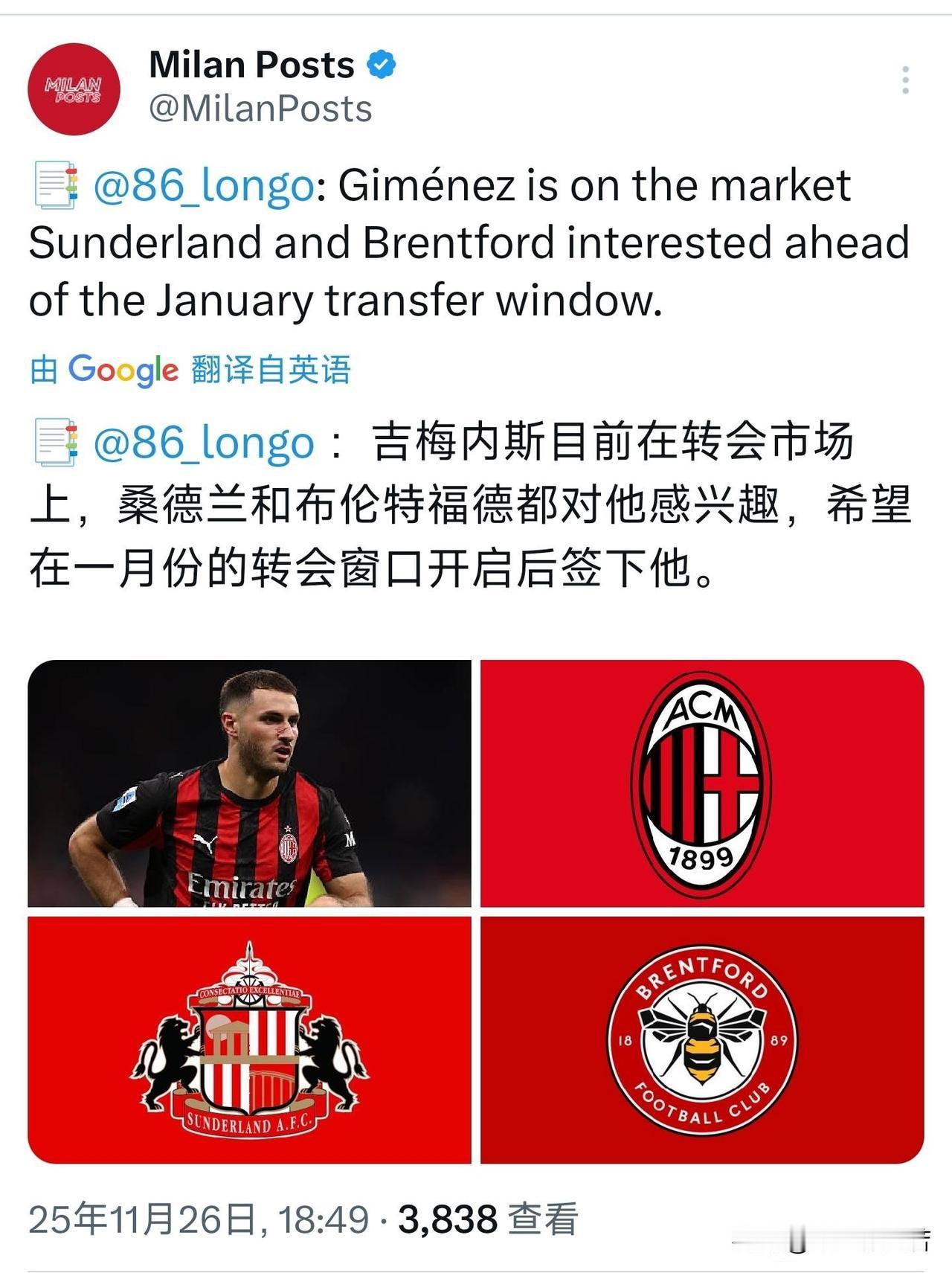Click the blue verified badge next to Milan Posts
Screen dimensions: 952x1273
click(382, 65)
